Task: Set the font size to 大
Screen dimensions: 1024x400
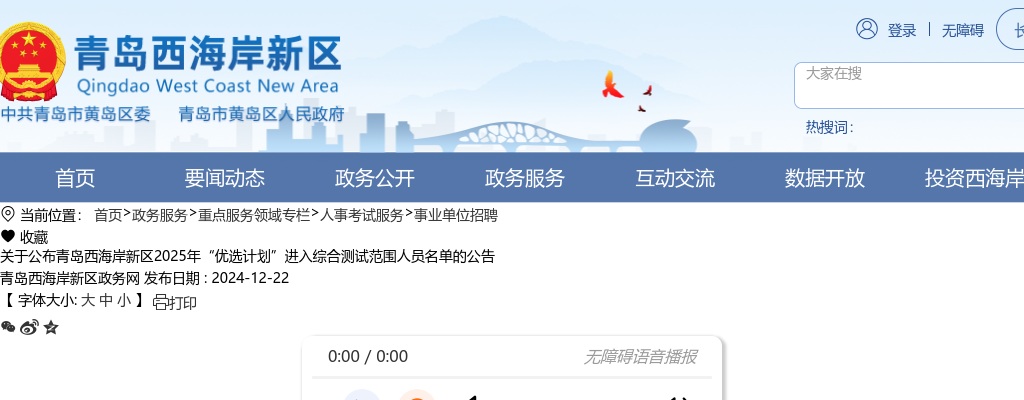Action: tap(88, 300)
